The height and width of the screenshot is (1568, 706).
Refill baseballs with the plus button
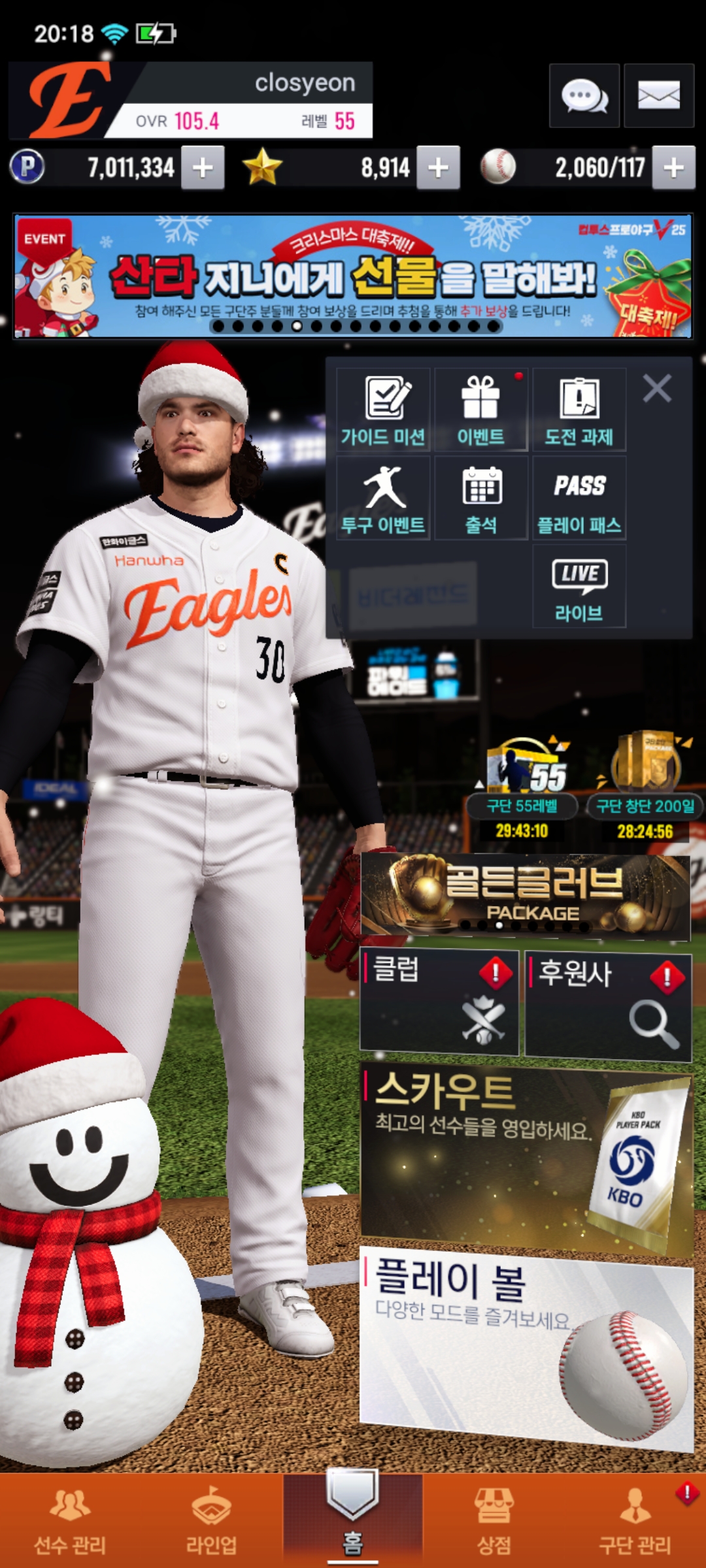coord(673,168)
